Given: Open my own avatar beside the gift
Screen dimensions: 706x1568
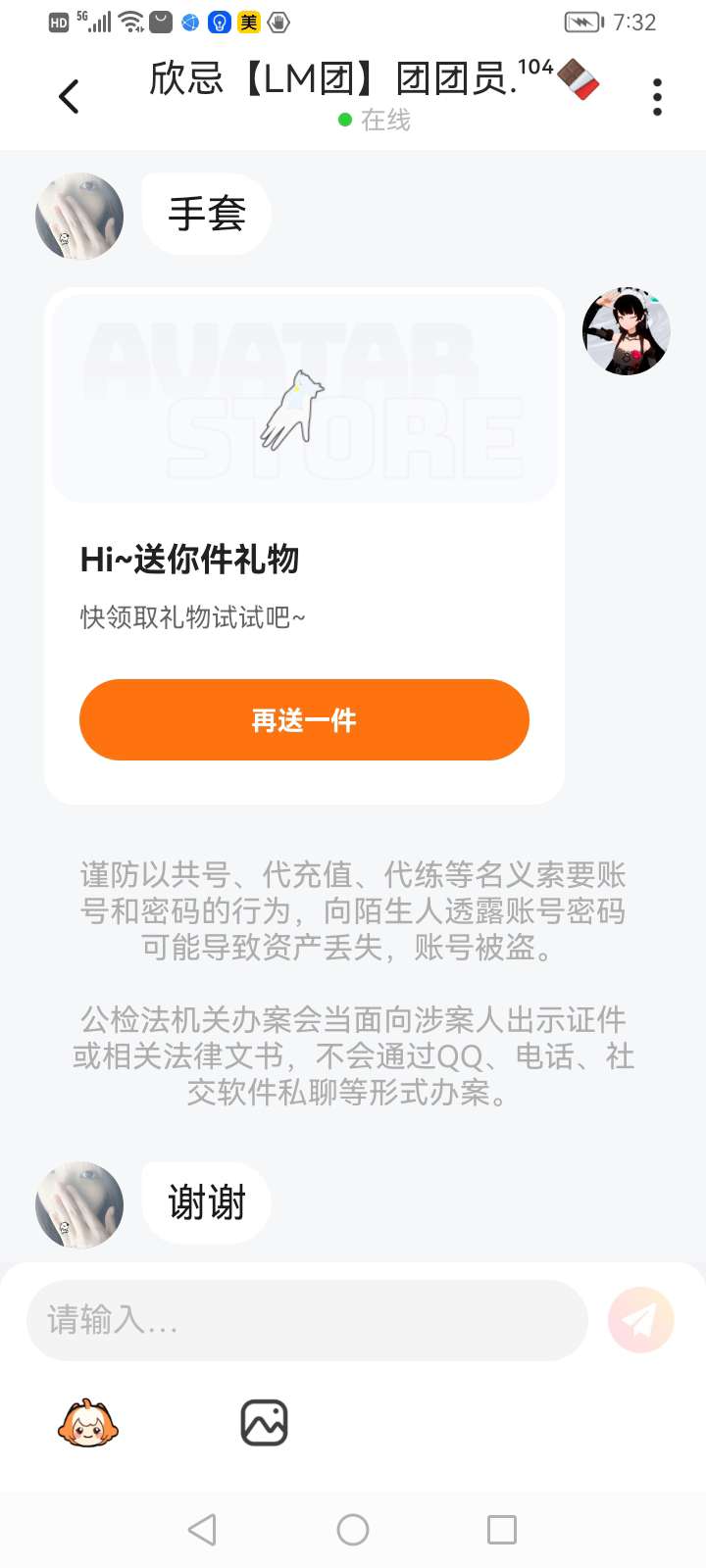Looking at the screenshot, I should 627,331.
